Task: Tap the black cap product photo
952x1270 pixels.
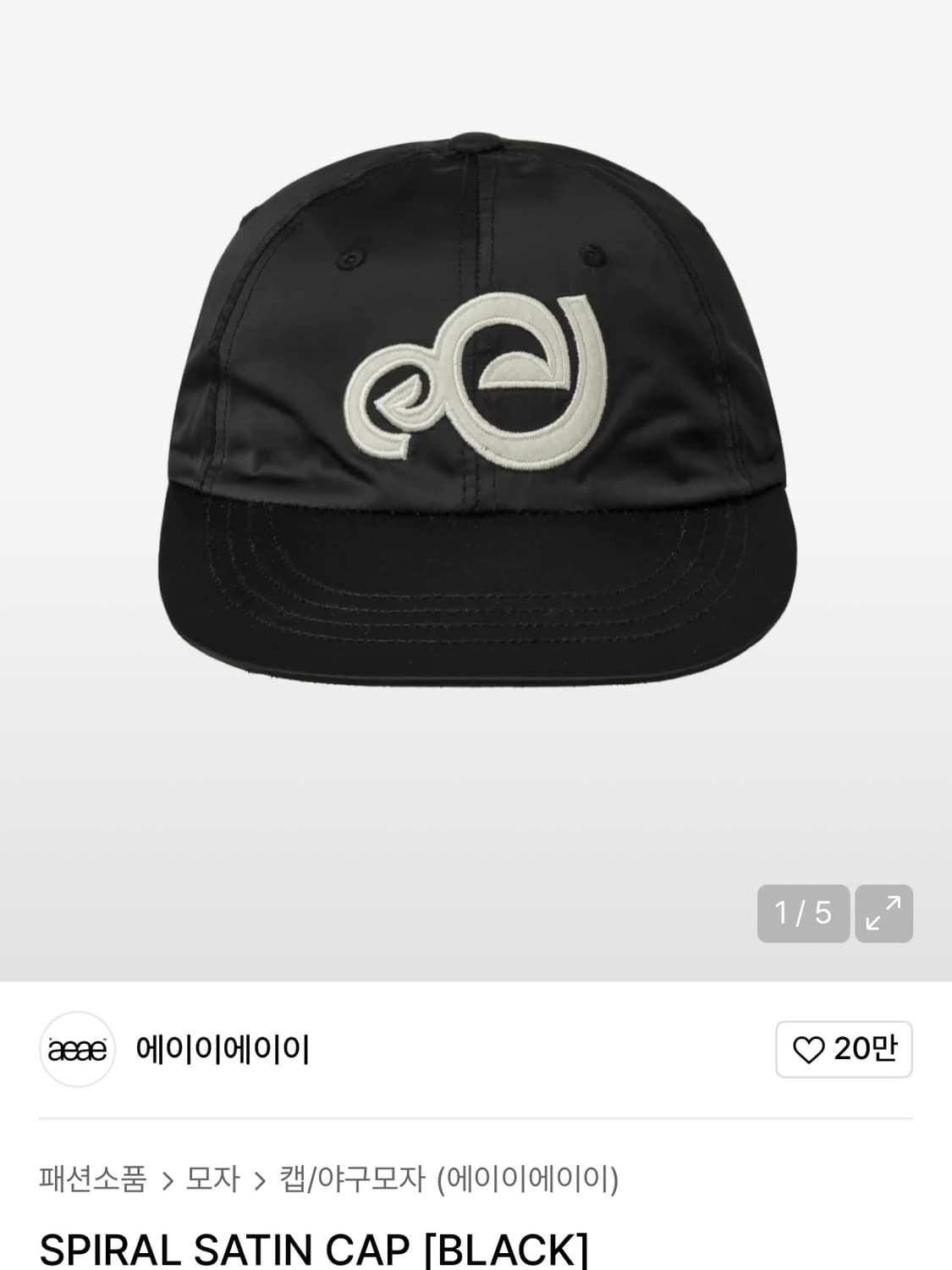Action: click(476, 406)
